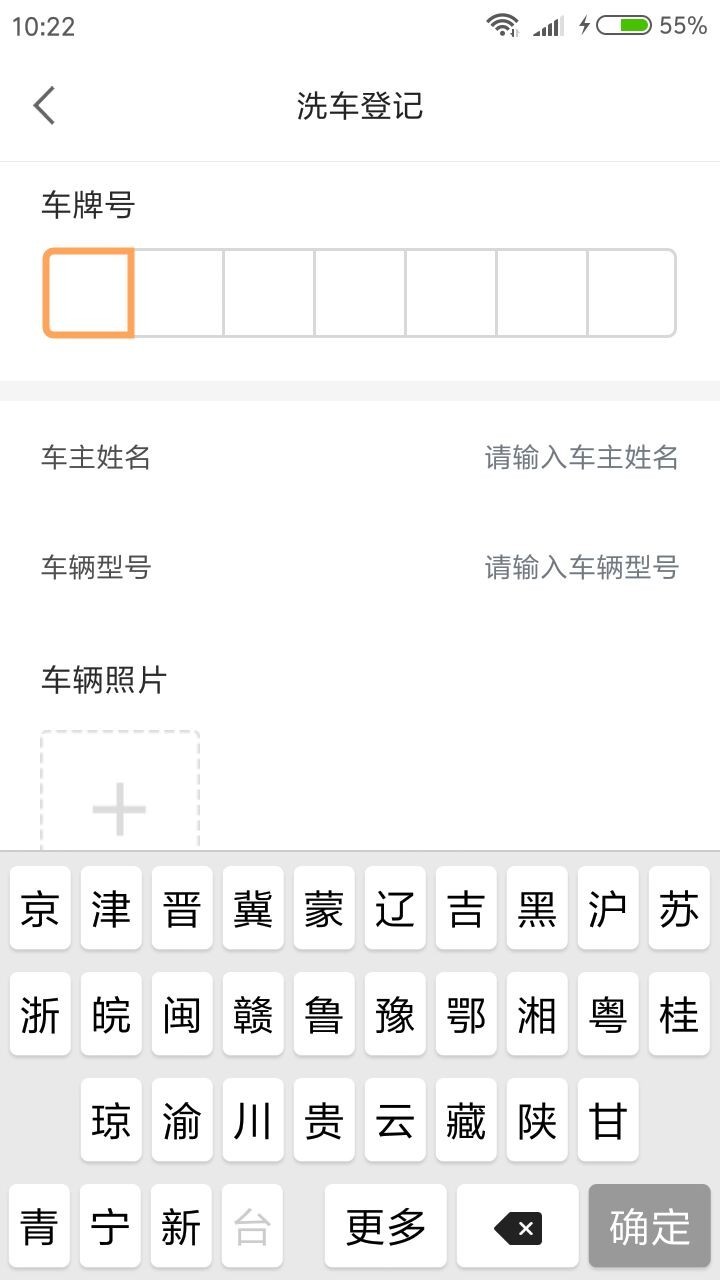
Task: Tap the Wi-Fi icon in the status bar
Action: (501, 25)
